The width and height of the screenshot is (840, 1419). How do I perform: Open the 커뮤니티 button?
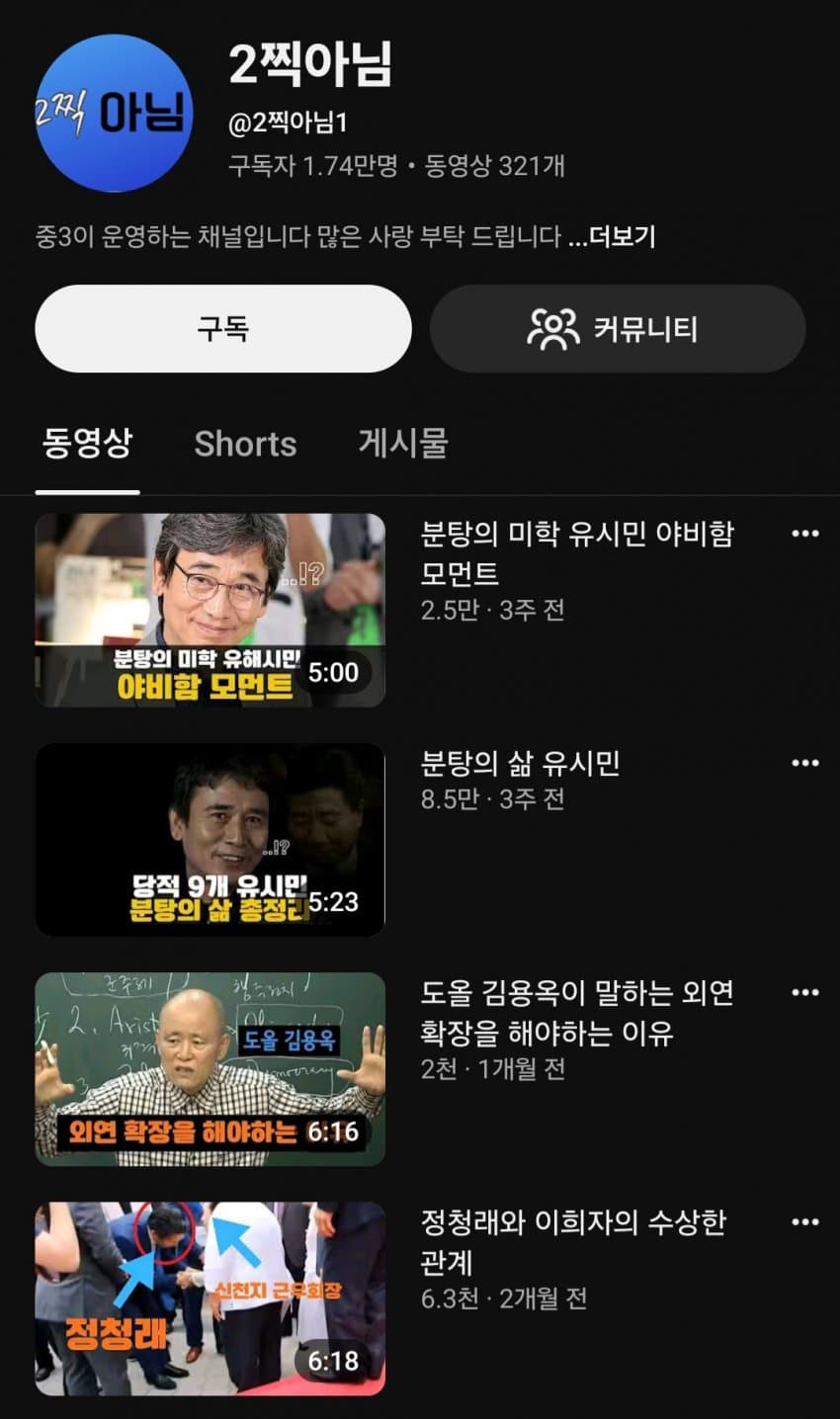[x=618, y=329]
